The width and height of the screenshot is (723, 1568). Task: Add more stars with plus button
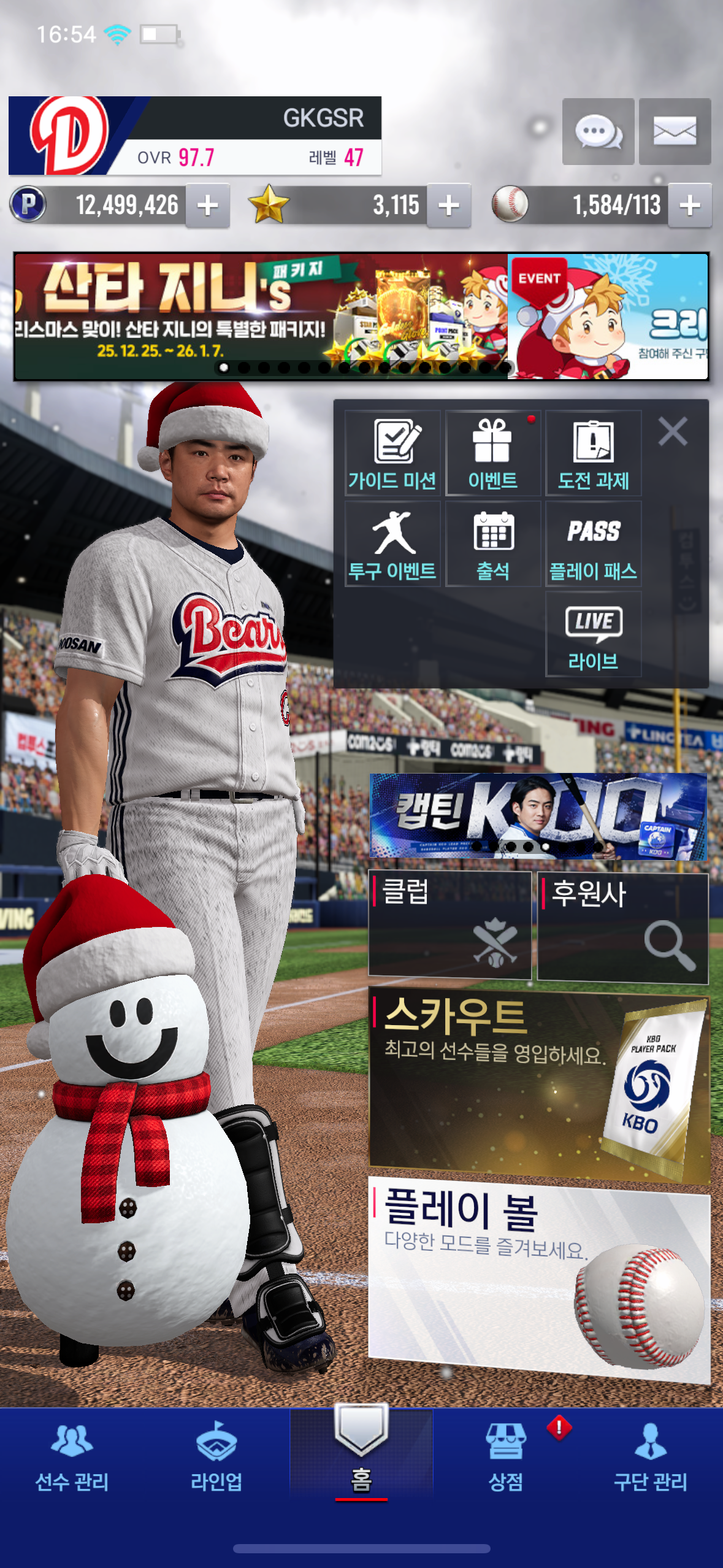pos(449,206)
